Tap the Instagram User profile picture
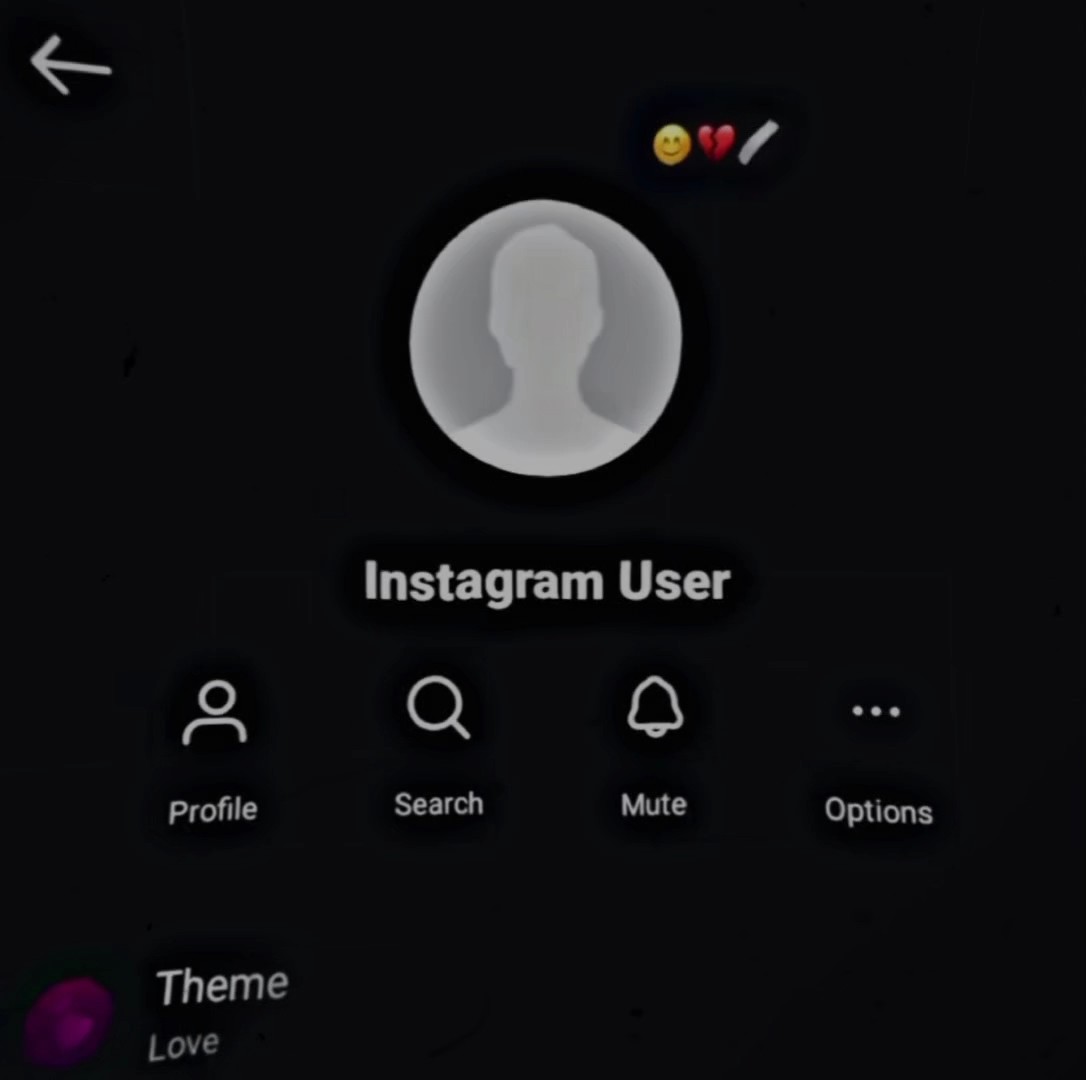This screenshot has height=1080, width=1086. click(546, 337)
